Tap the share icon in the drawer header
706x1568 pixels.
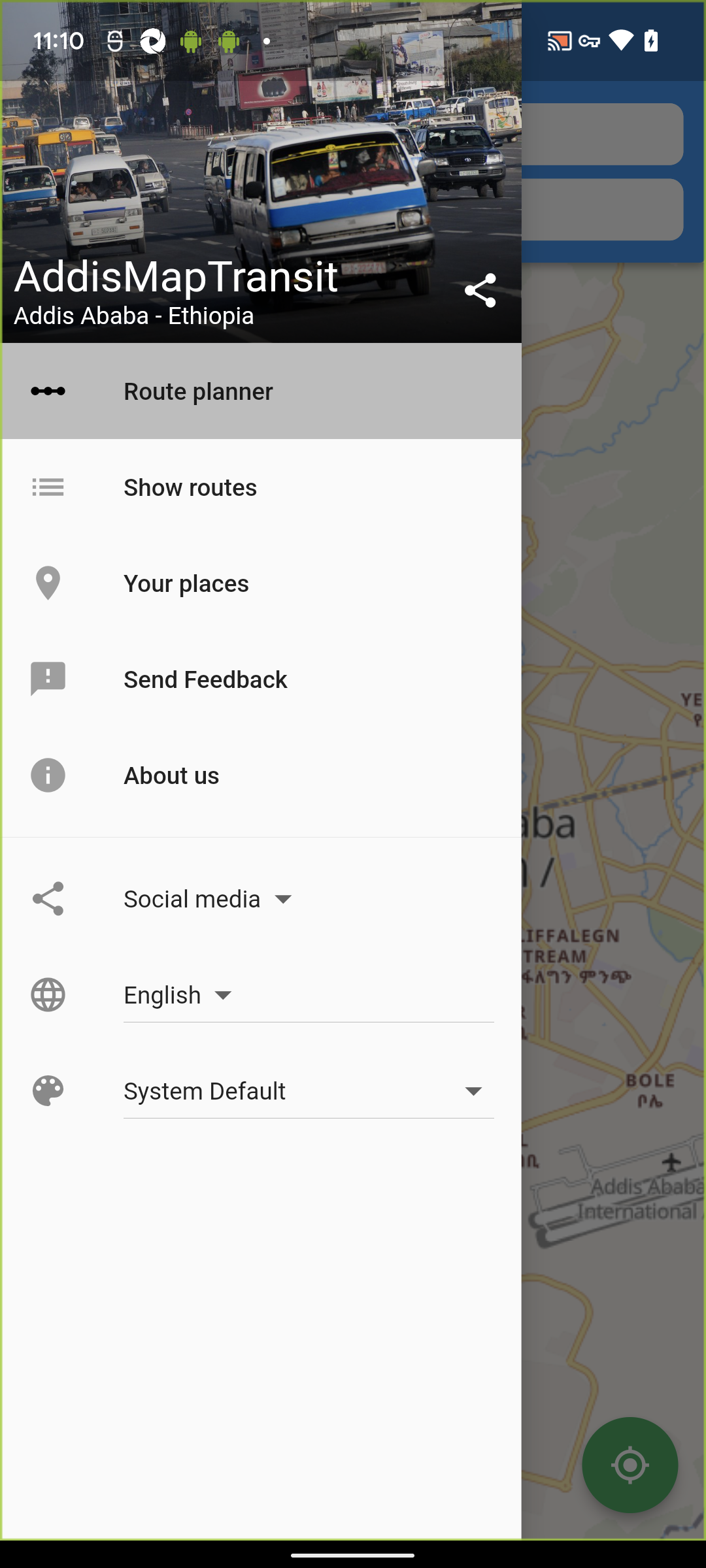480,290
